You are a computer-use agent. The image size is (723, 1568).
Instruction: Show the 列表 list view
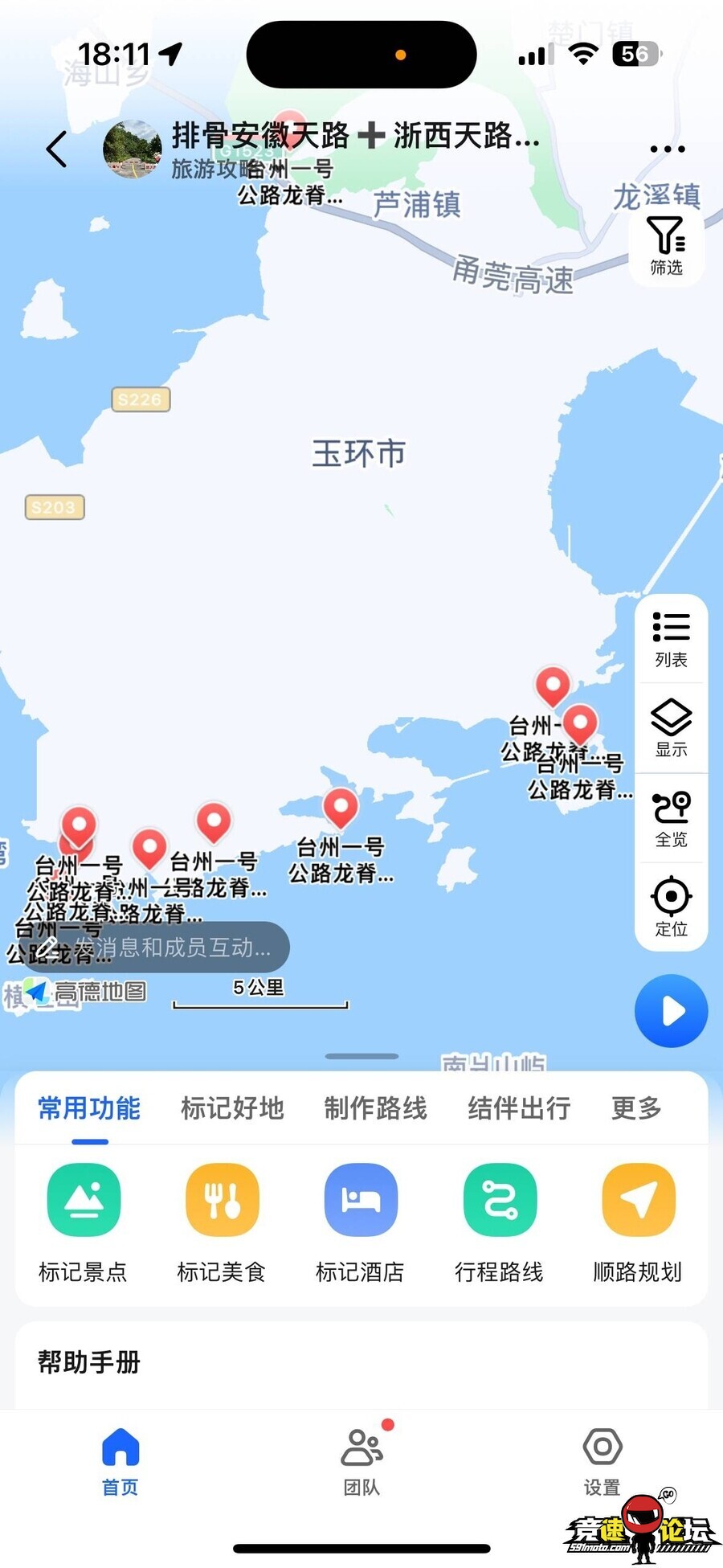[671, 640]
